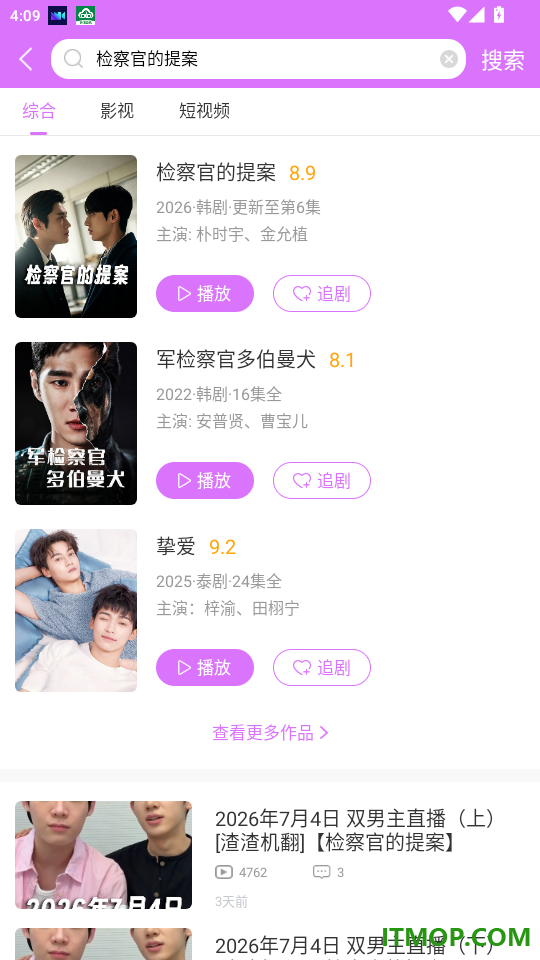
Task: Open the 挚爱 poster
Action: click(x=76, y=610)
